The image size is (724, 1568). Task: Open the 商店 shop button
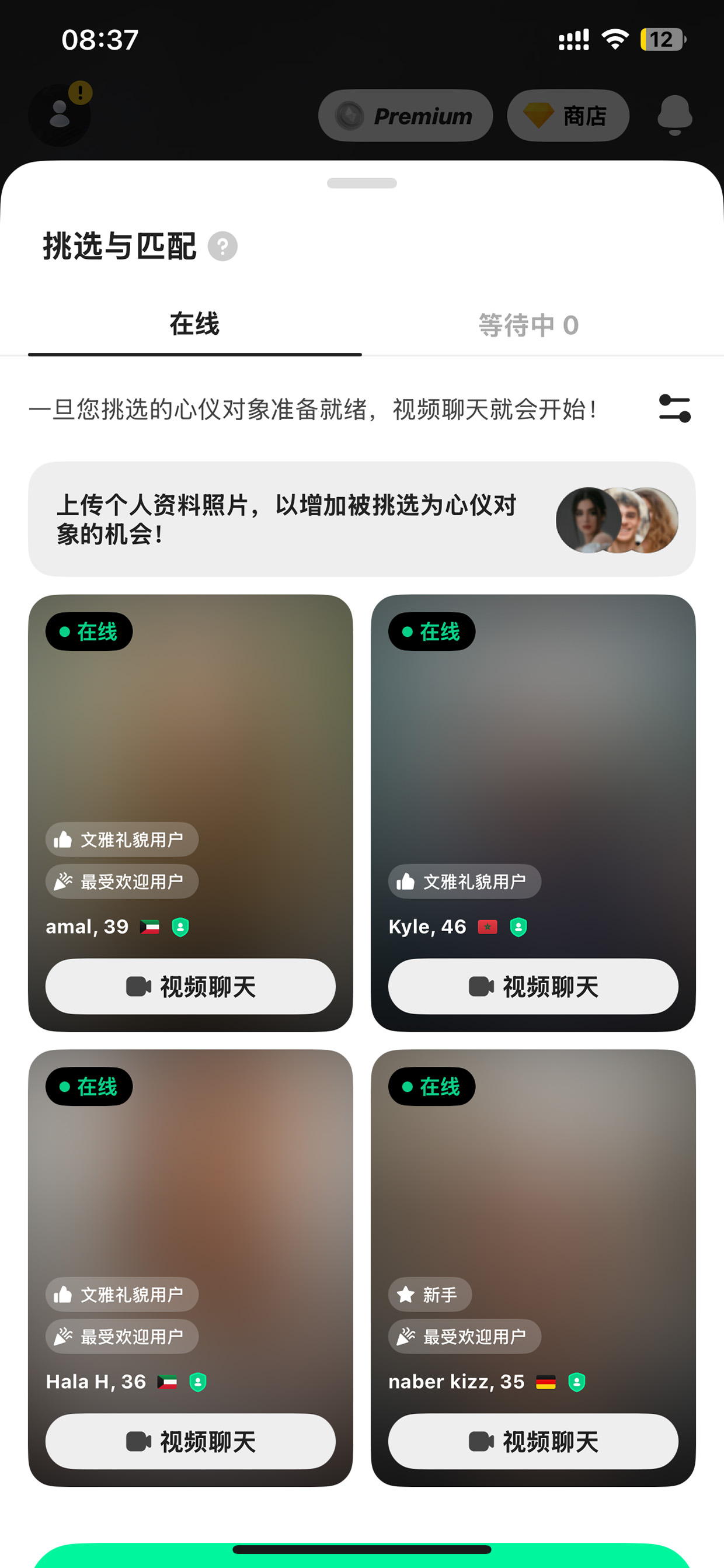[568, 116]
